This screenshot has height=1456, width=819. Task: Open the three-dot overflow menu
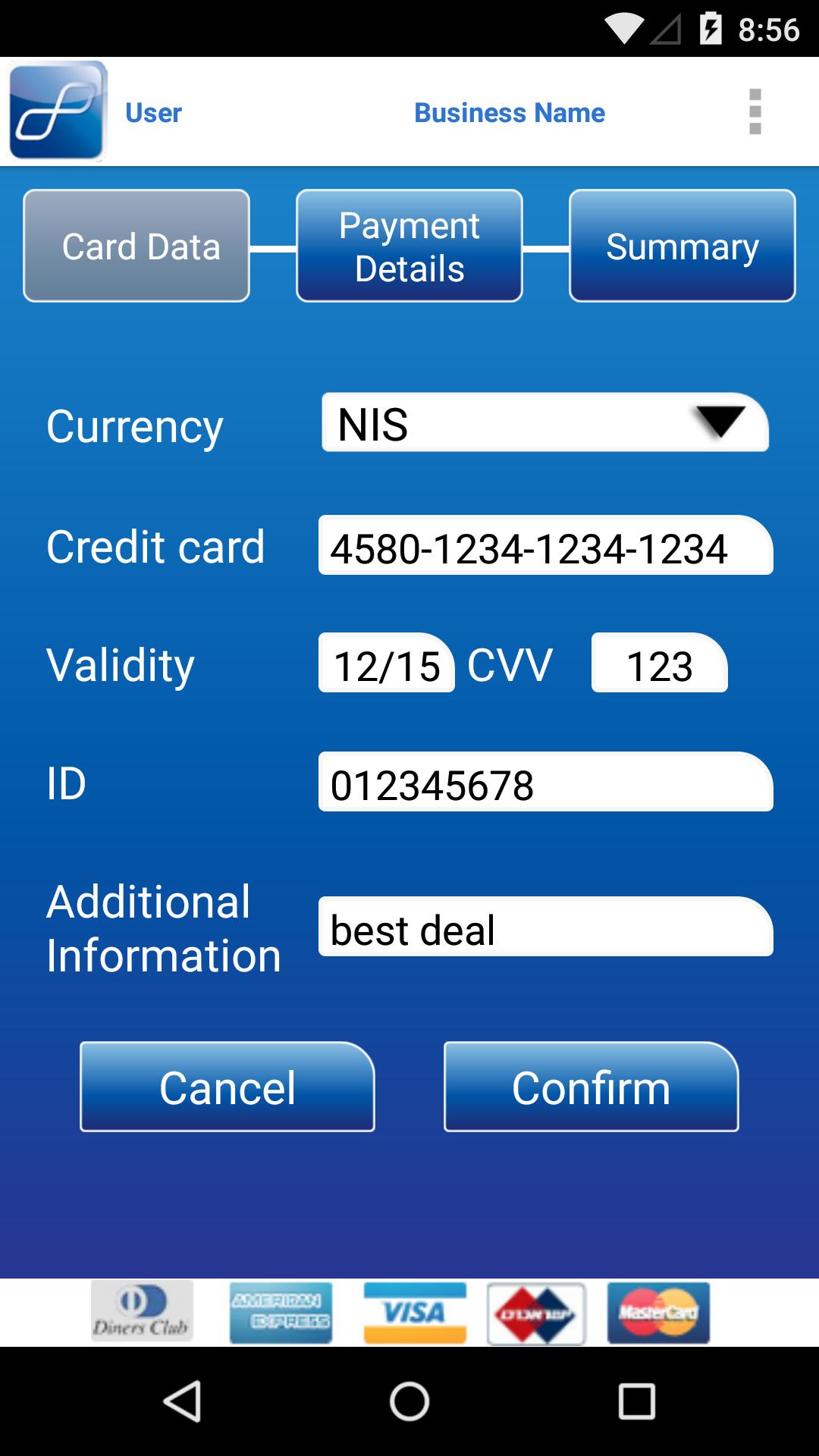tap(755, 112)
